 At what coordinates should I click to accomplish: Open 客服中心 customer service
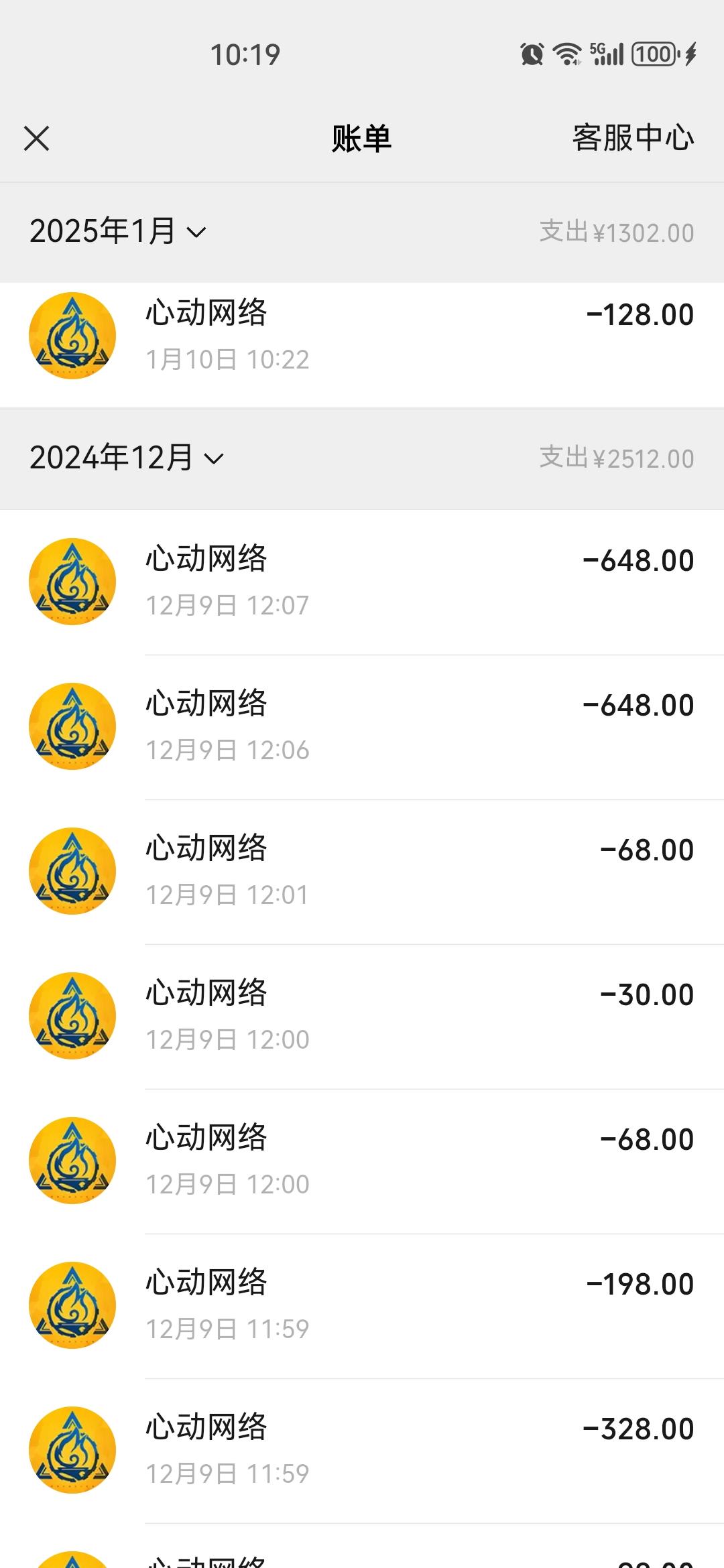pos(633,138)
